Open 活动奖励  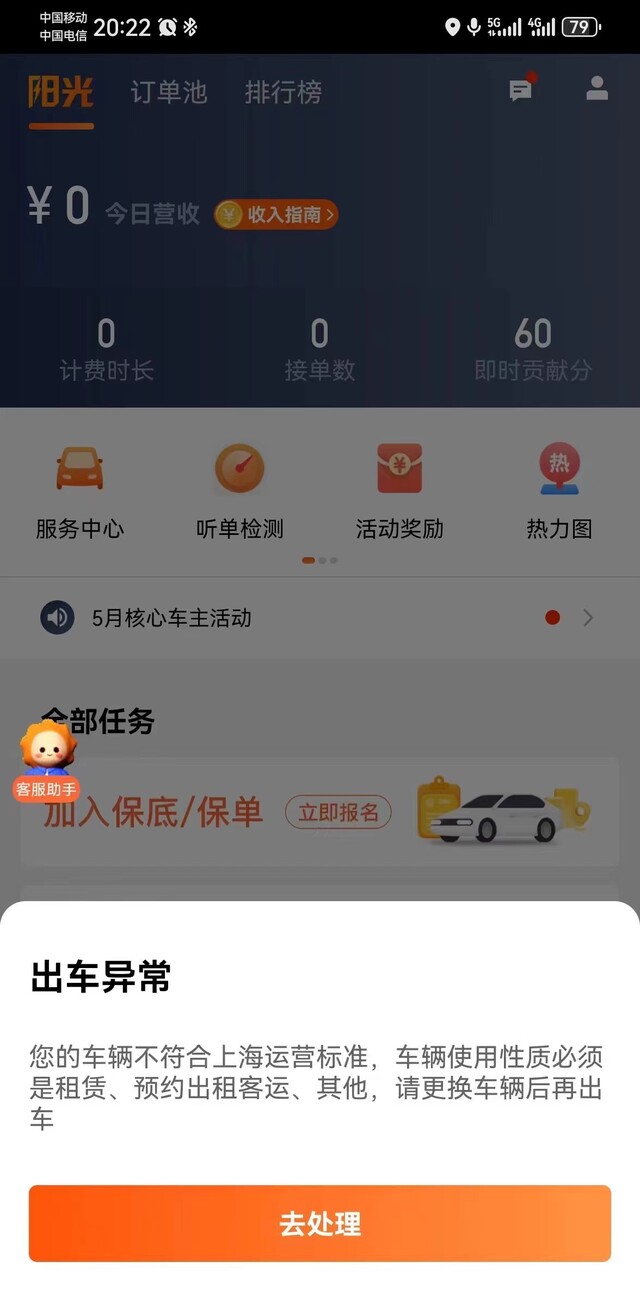click(x=400, y=492)
